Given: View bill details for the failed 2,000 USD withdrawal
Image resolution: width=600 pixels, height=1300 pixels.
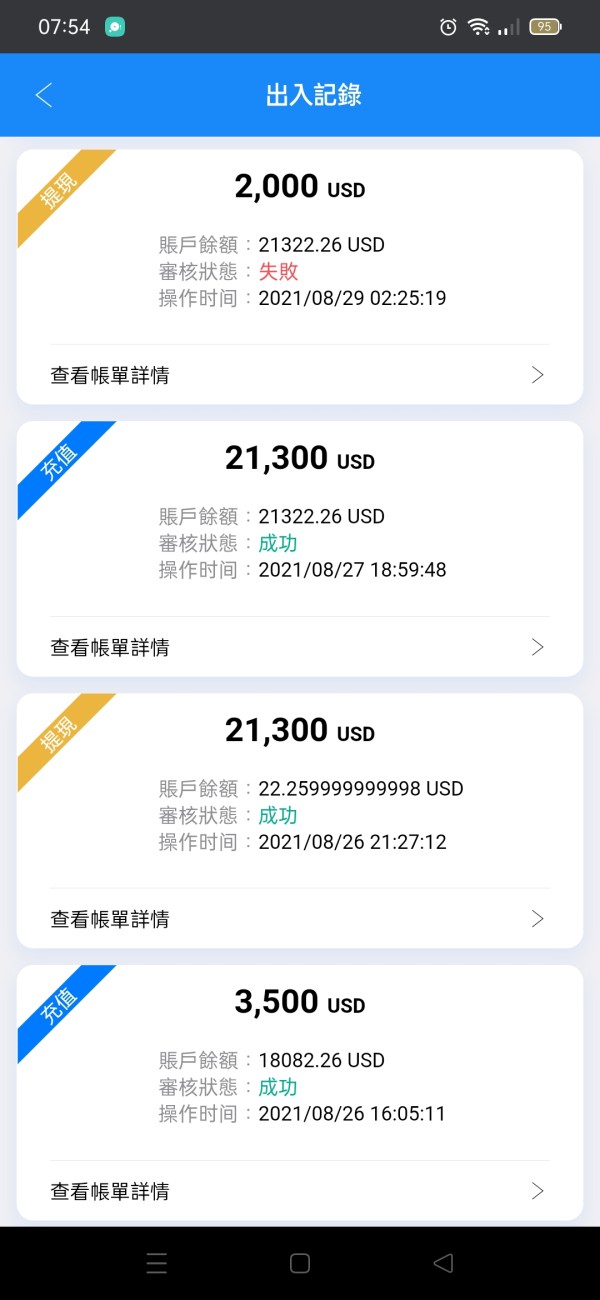Looking at the screenshot, I should pyautogui.click(x=300, y=375).
